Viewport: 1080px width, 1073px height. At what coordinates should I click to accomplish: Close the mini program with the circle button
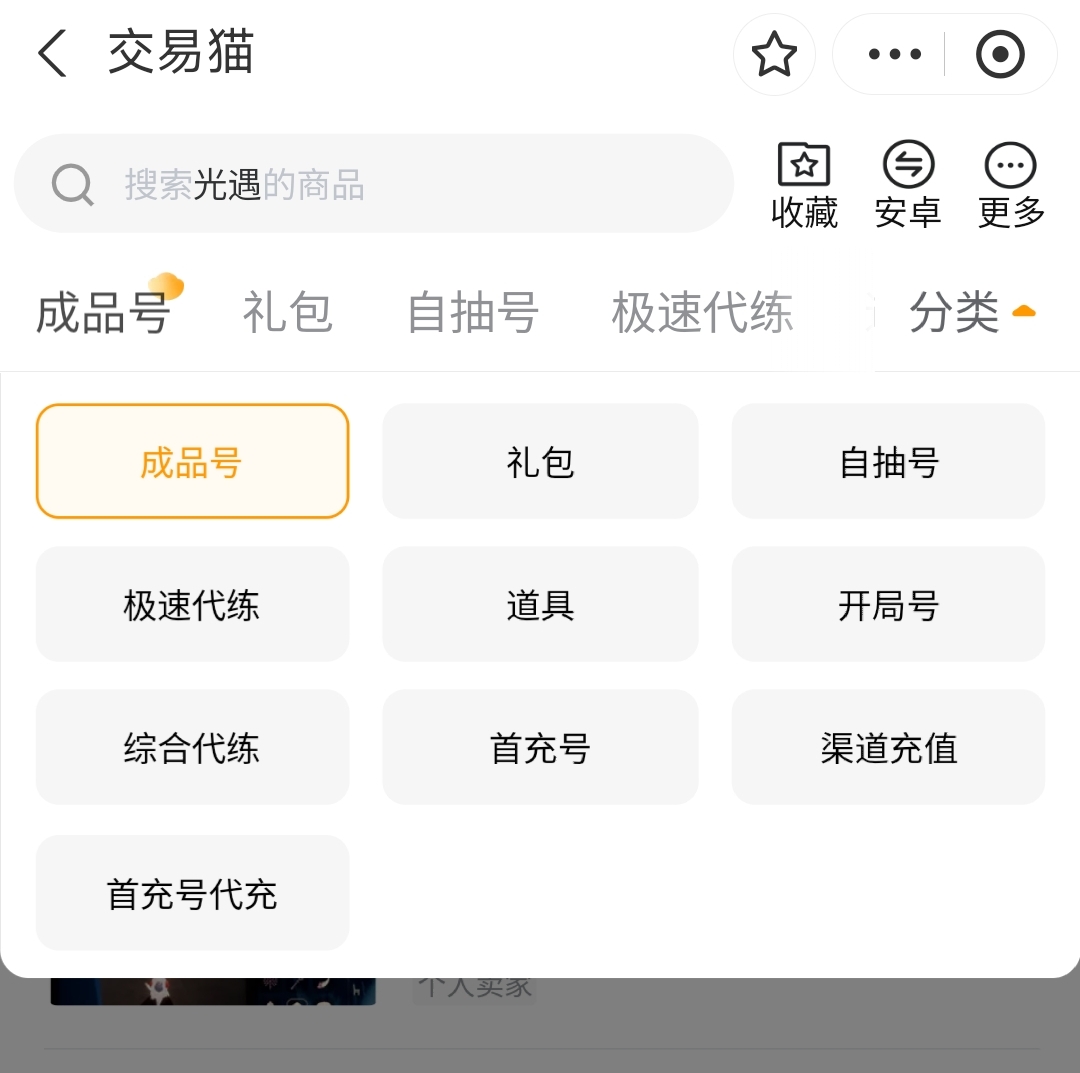pyautogui.click(x=1000, y=54)
